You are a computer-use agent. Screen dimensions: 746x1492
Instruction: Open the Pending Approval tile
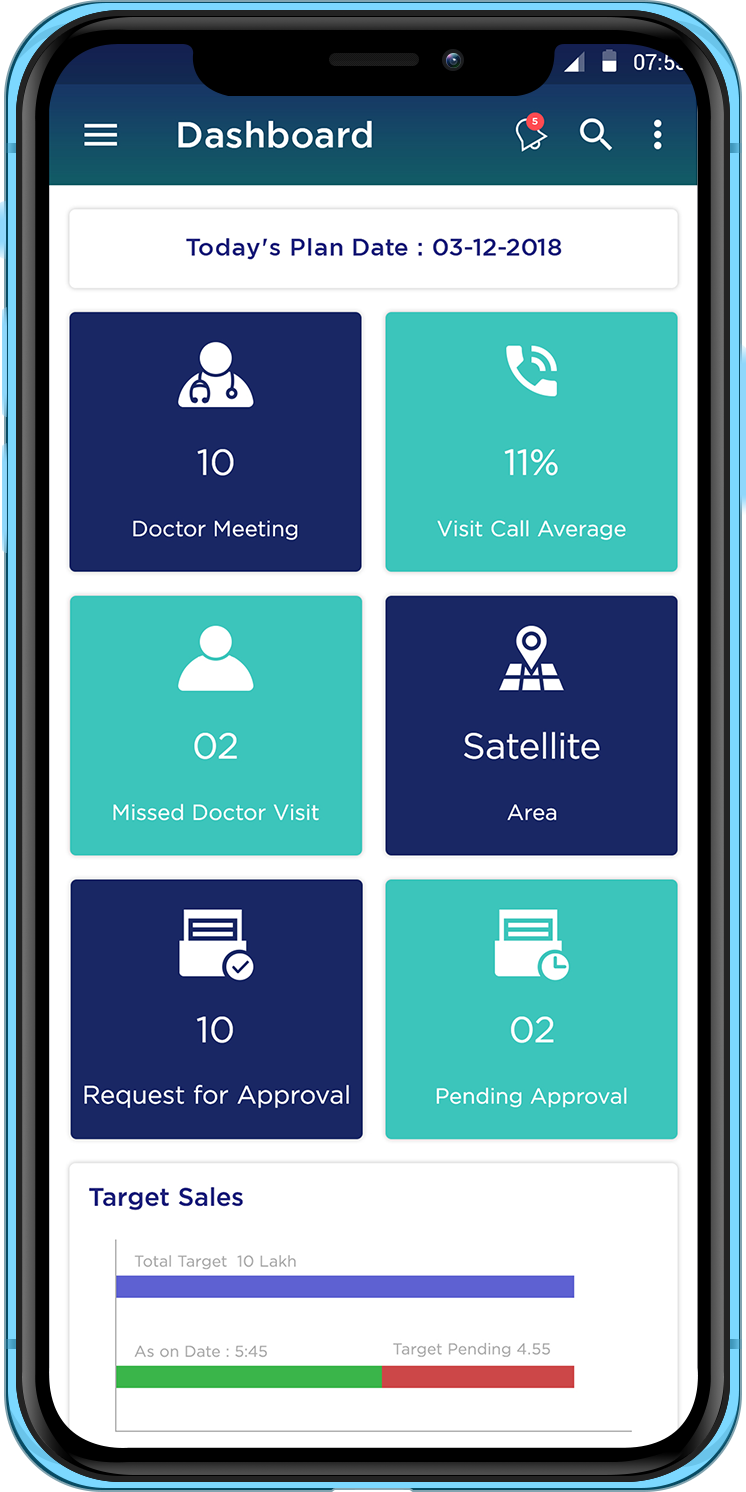(531, 1009)
